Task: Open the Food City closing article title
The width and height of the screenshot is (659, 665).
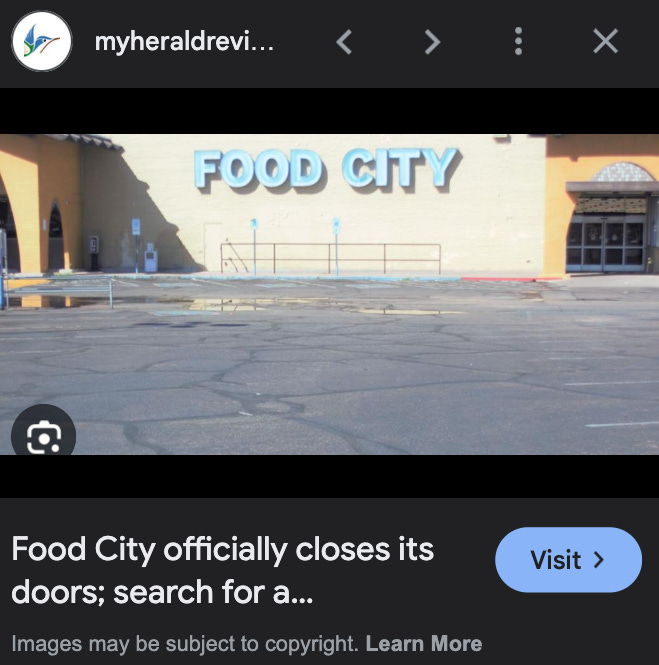Action: [222, 570]
